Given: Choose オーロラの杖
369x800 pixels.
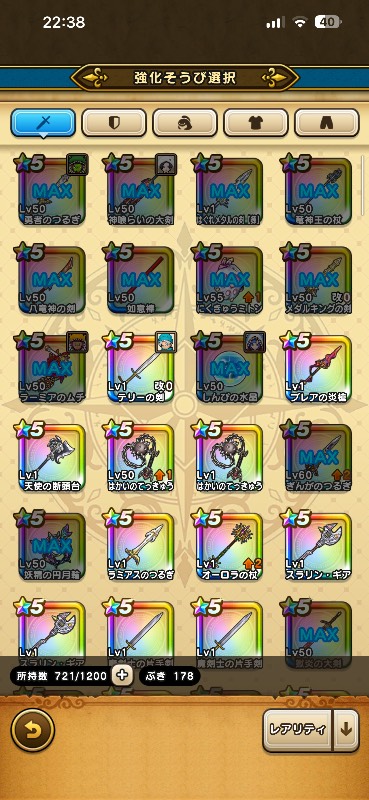Looking at the screenshot, I should (x=229, y=546).
